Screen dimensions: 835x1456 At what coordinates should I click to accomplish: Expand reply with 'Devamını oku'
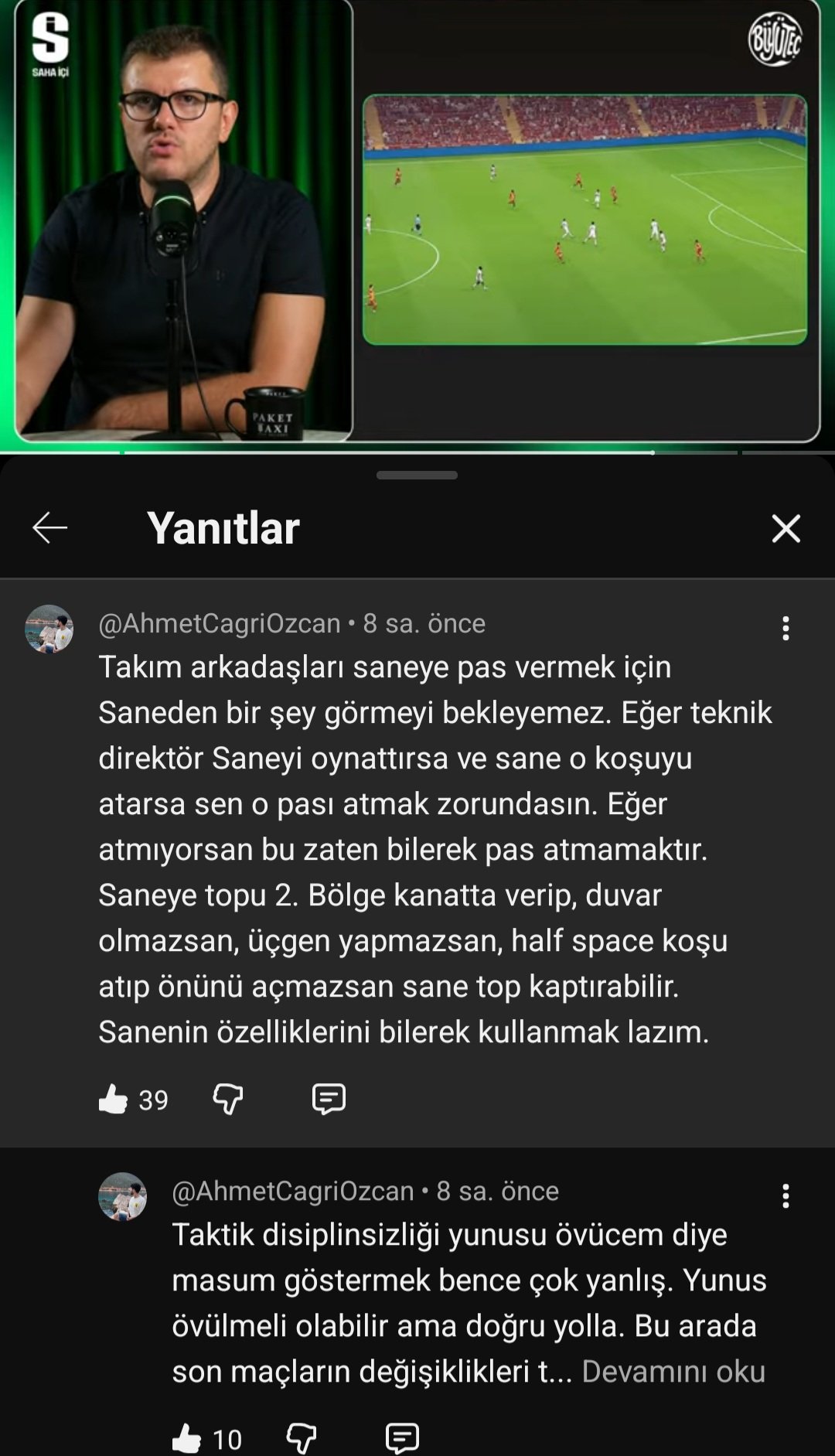pyautogui.click(x=673, y=1371)
